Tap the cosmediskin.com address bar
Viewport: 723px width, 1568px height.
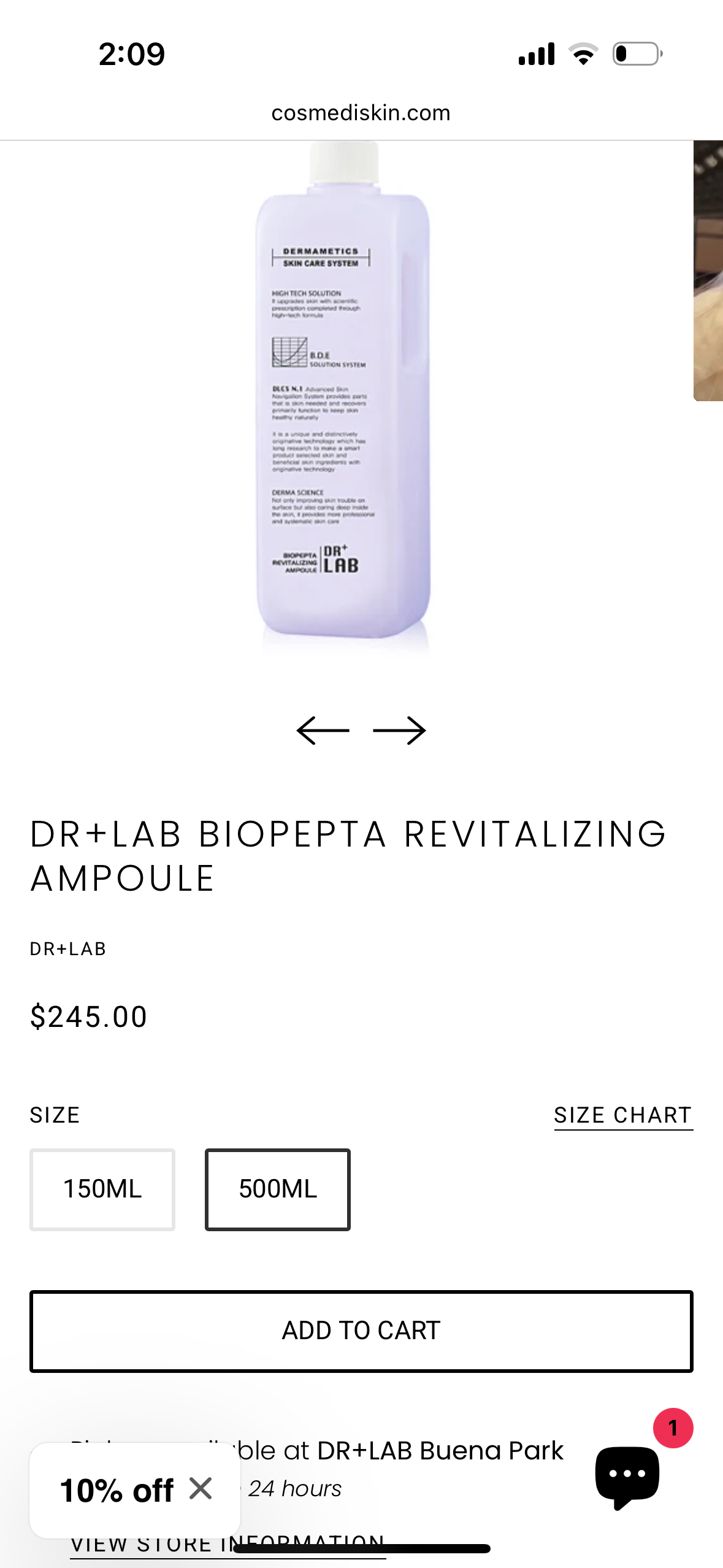pos(361,113)
